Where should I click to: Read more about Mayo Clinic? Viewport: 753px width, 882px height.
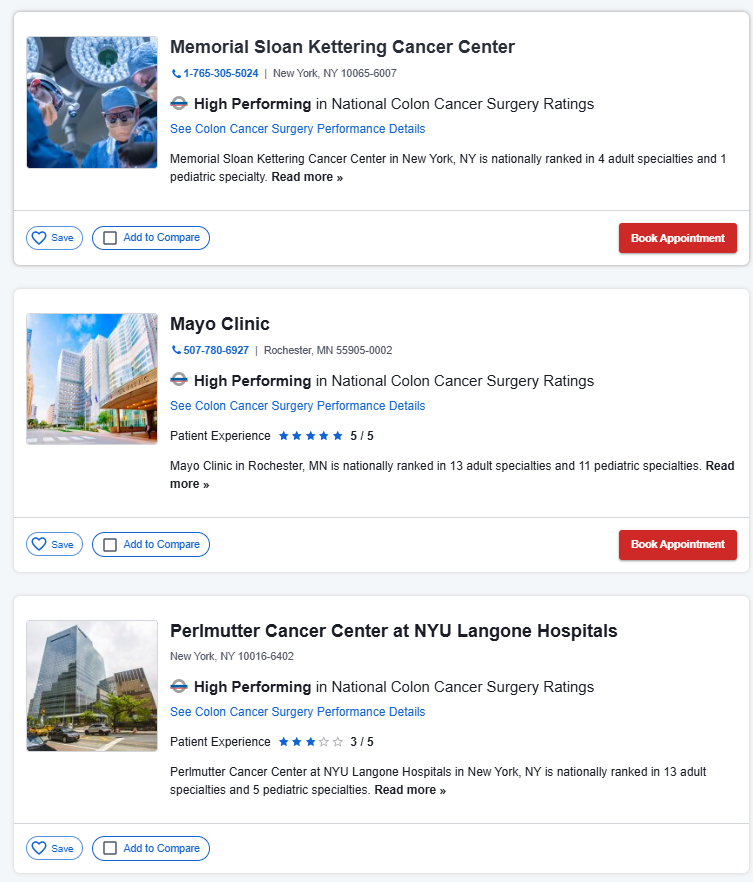pos(189,484)
